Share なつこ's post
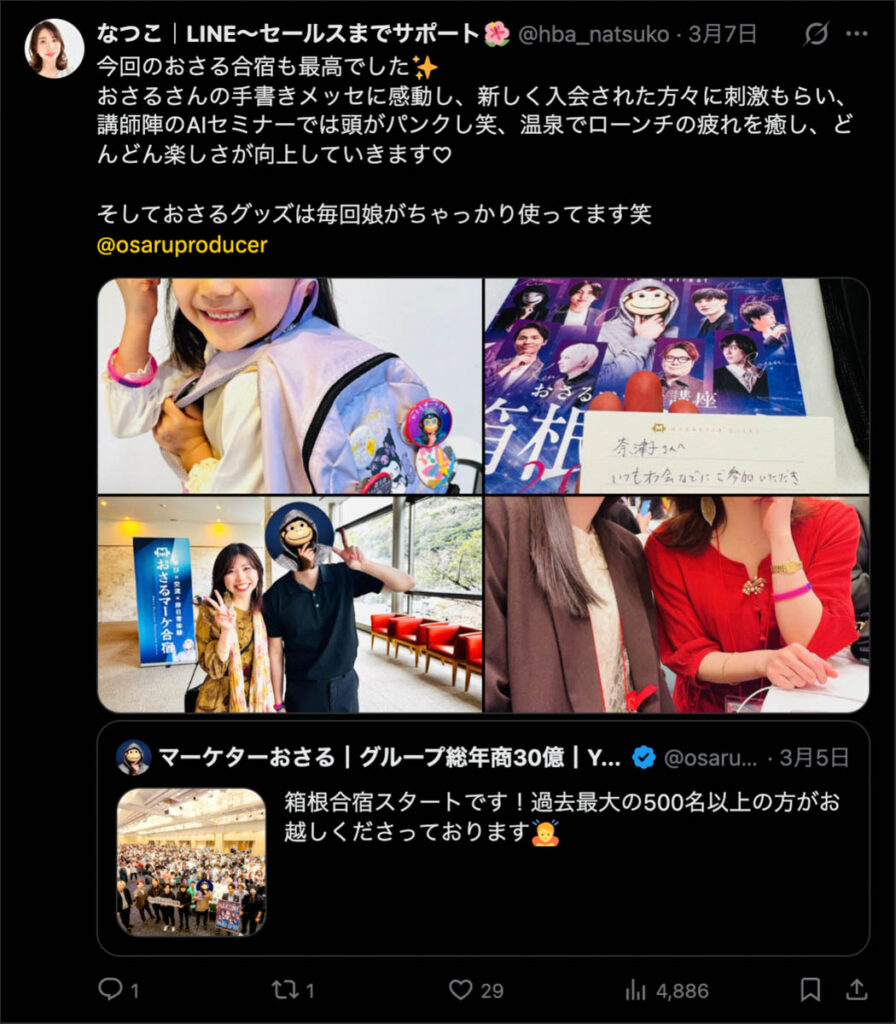Viewport: 896px width, 1024px height. [856, 990]
